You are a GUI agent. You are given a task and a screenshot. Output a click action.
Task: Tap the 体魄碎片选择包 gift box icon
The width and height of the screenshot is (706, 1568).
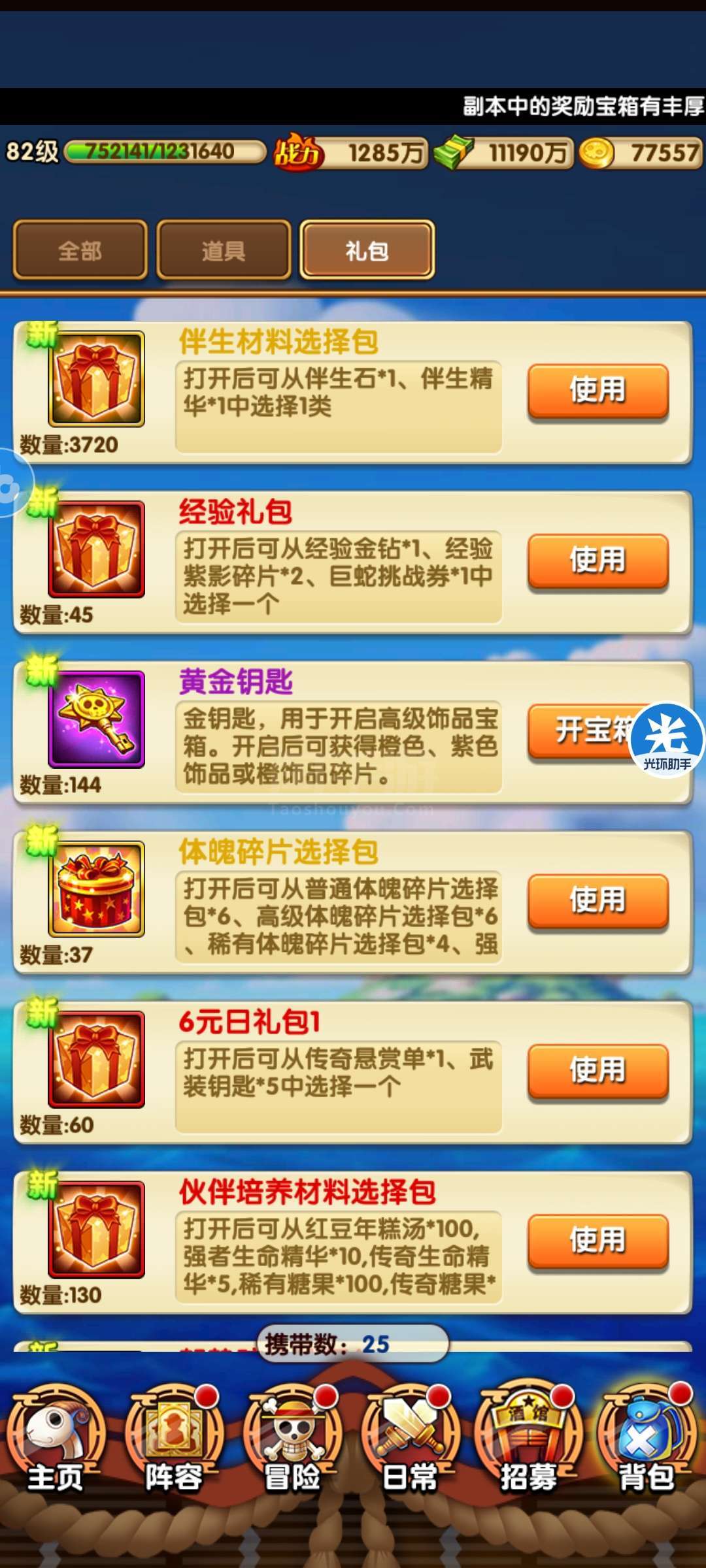[x=96, y=889]
